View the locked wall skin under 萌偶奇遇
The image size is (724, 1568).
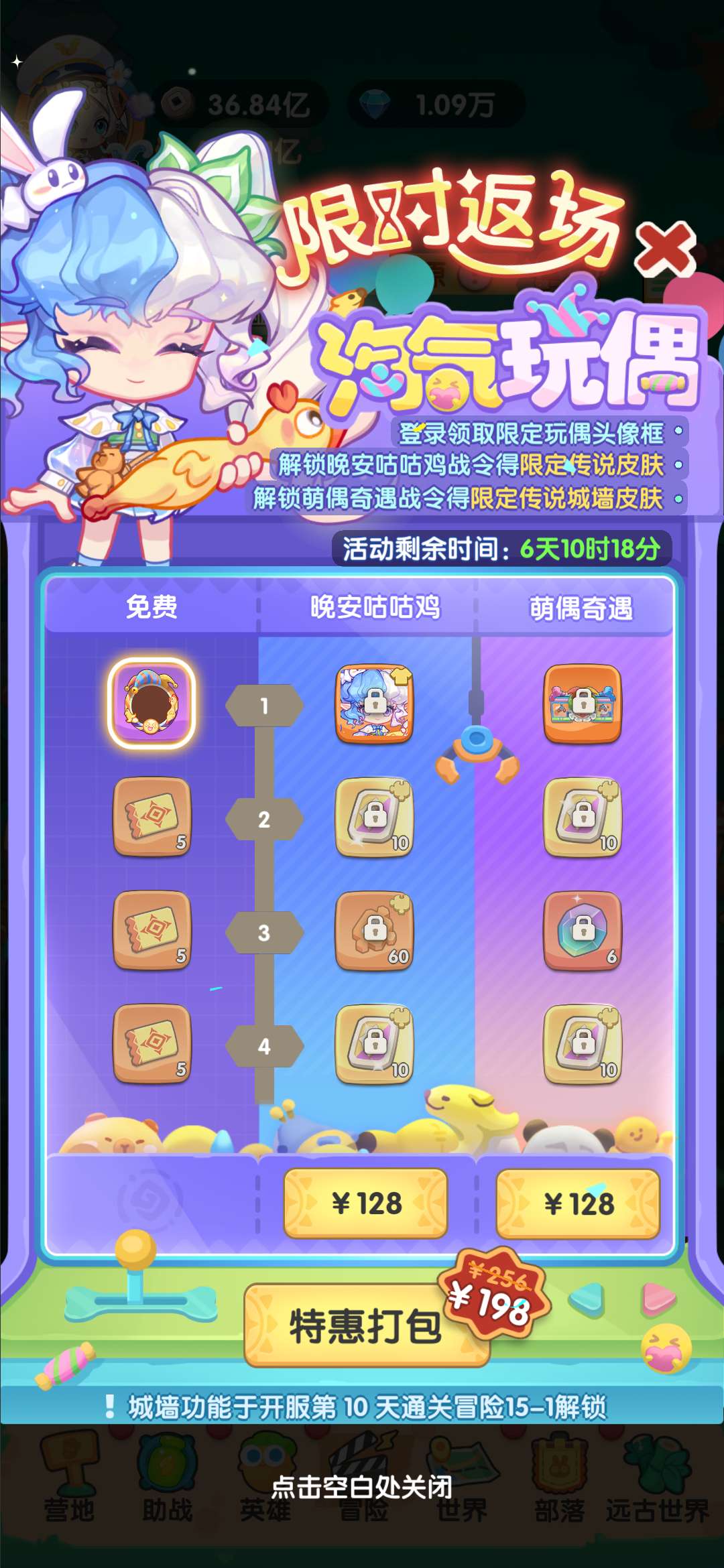click(583, 703)
